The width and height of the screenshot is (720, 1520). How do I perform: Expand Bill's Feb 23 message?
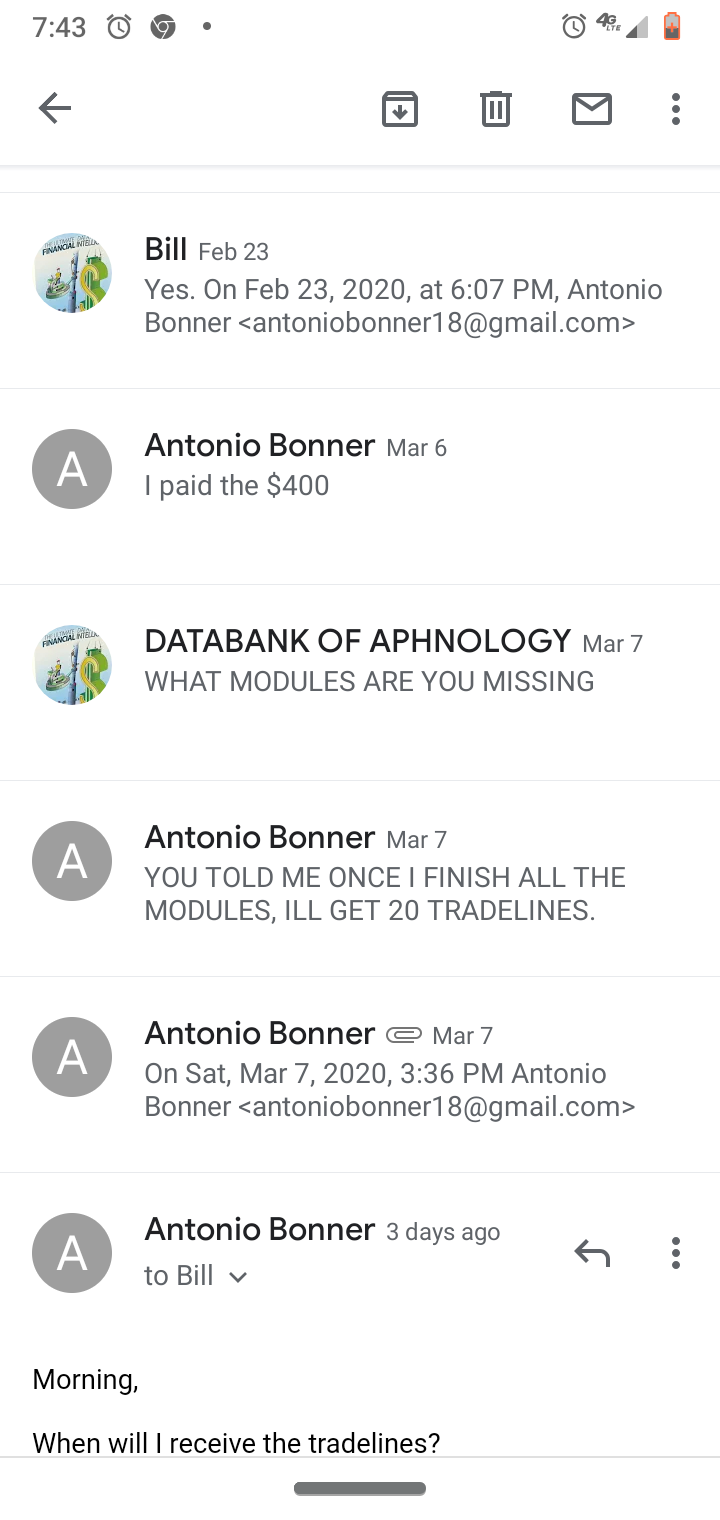360,290
